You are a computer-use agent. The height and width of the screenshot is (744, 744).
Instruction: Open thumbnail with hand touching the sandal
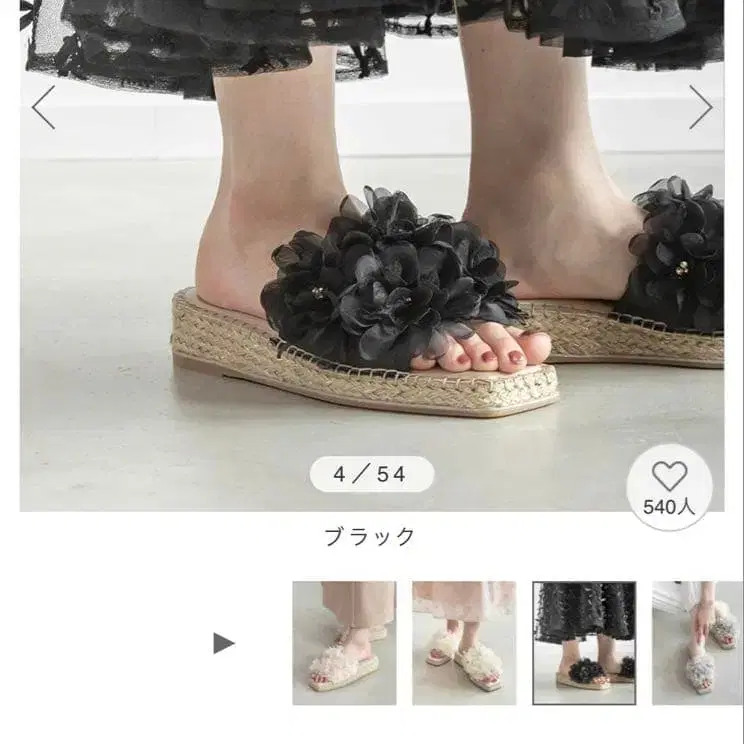[698, 643]
